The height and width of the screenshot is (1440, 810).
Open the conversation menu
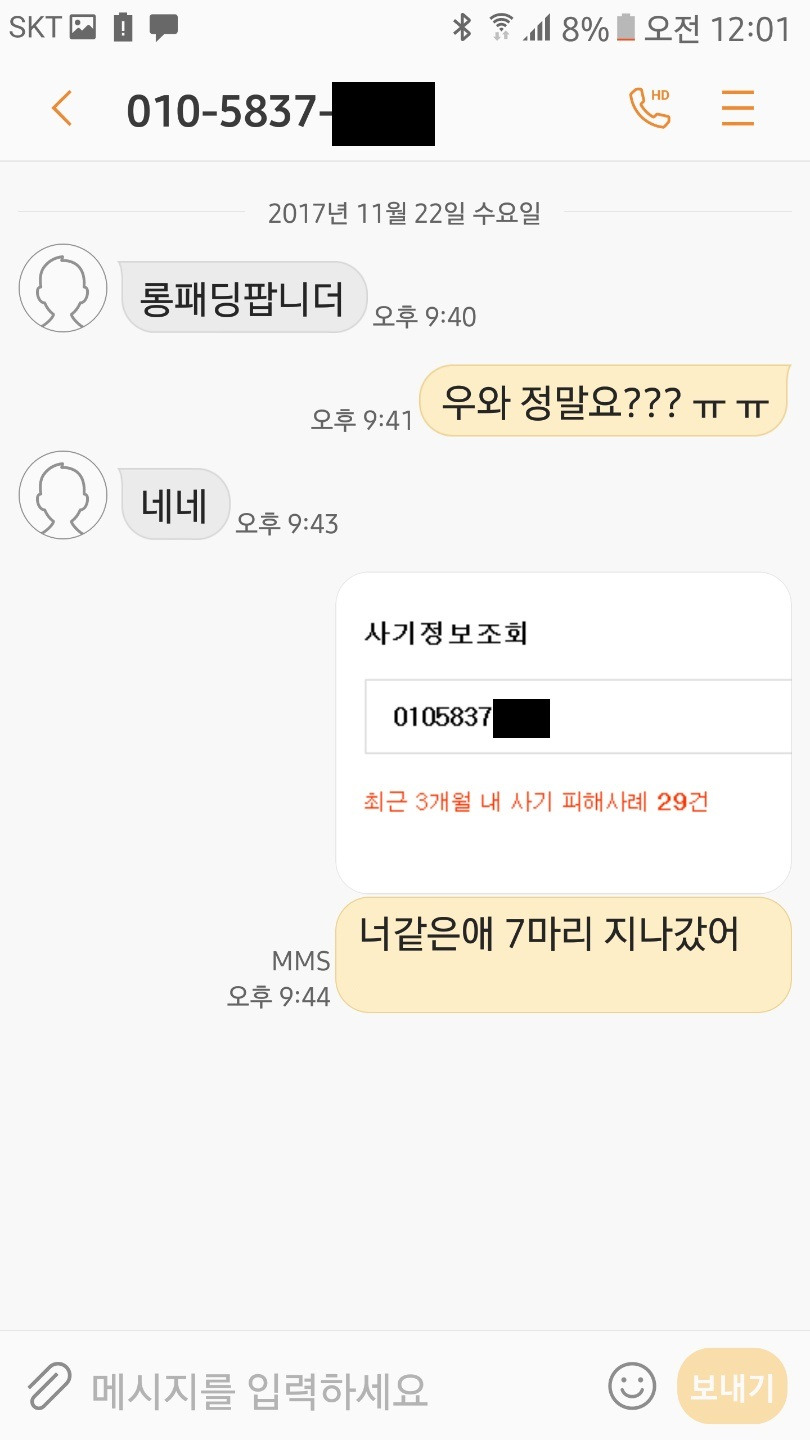737,108
